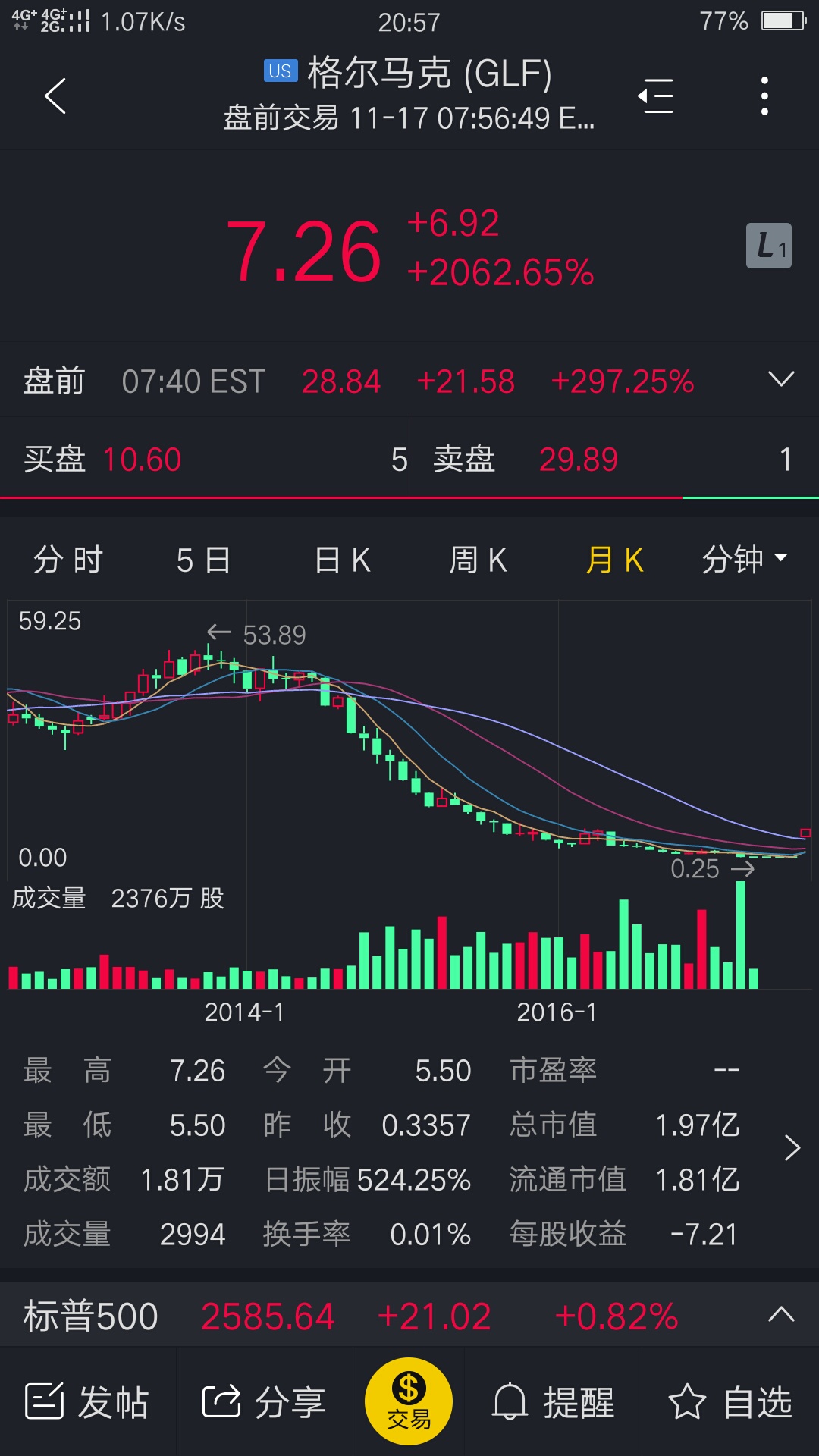
Task: Add GLF to watchlist via 自选
Action: click(x=730, y=1401)
